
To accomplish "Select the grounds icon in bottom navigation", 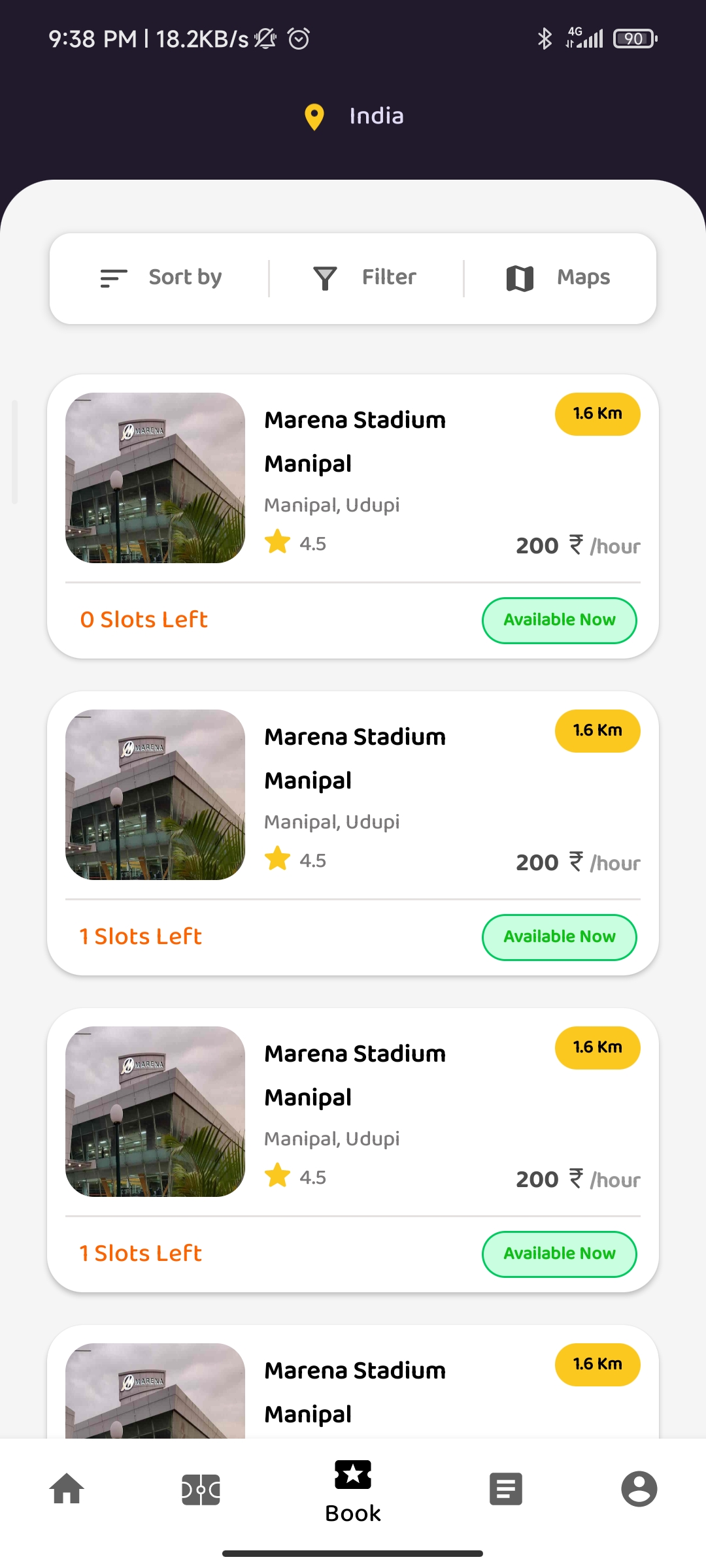I will pos(200,1490).
